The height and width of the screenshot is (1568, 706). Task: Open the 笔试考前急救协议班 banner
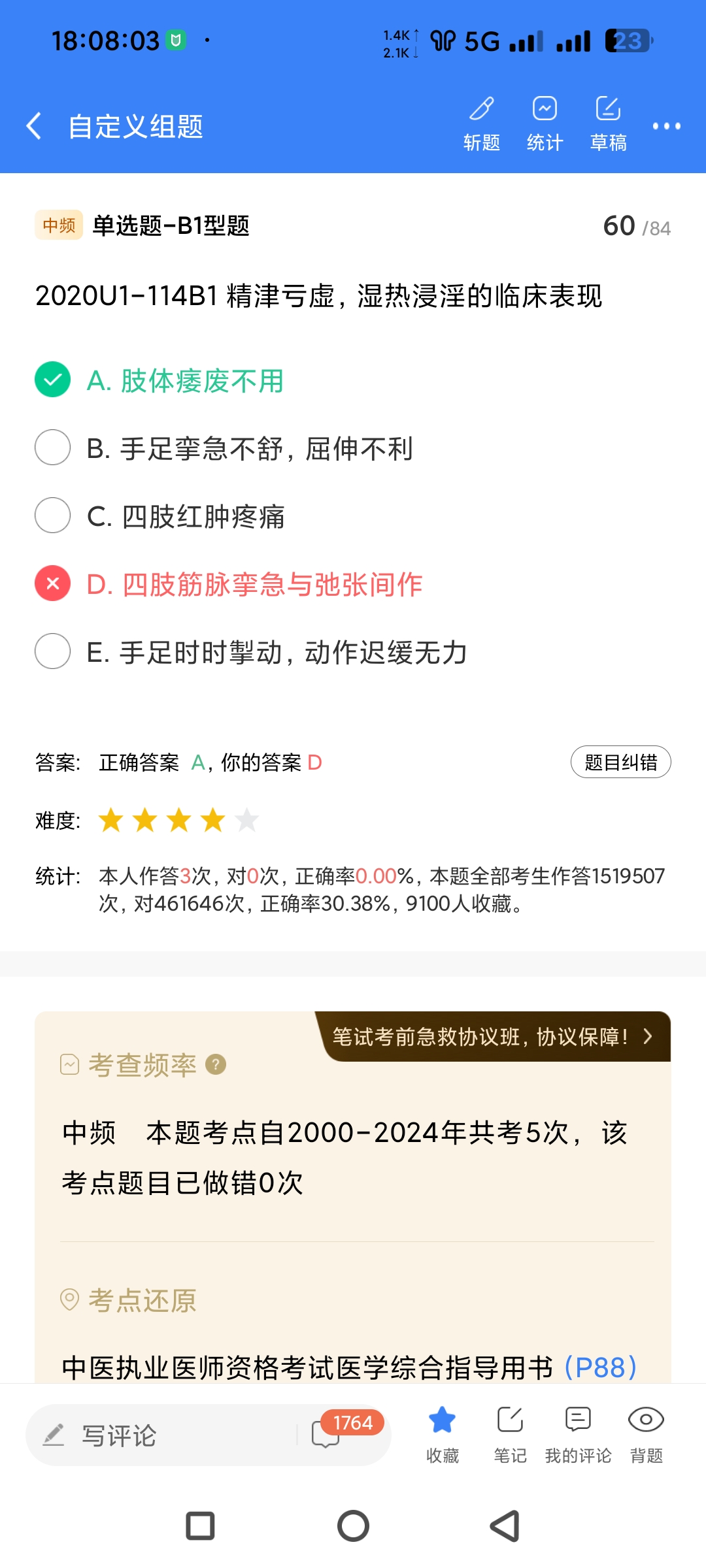pos(494,1037)
